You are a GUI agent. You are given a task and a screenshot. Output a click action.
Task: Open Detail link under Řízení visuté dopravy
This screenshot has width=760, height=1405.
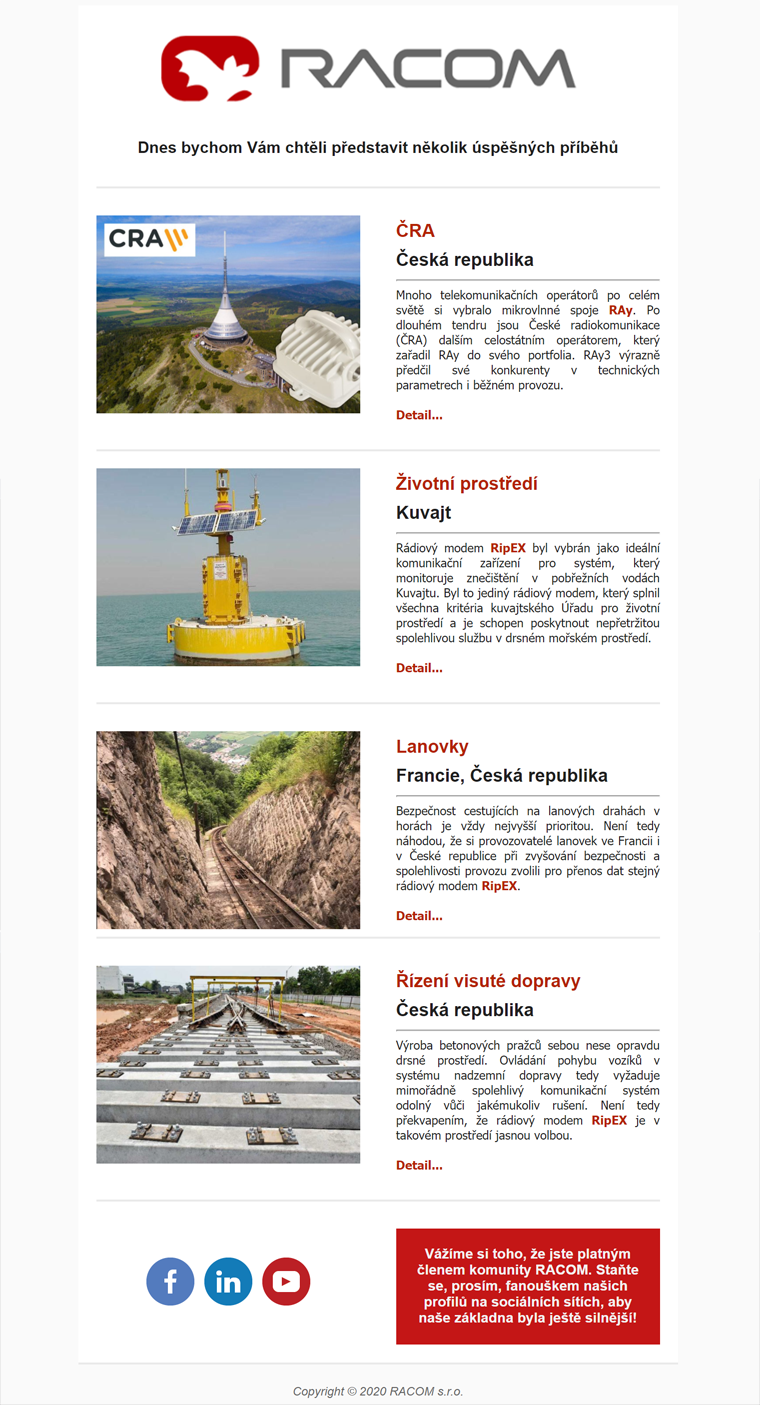pyautogui.click(x=419, y=1165)
